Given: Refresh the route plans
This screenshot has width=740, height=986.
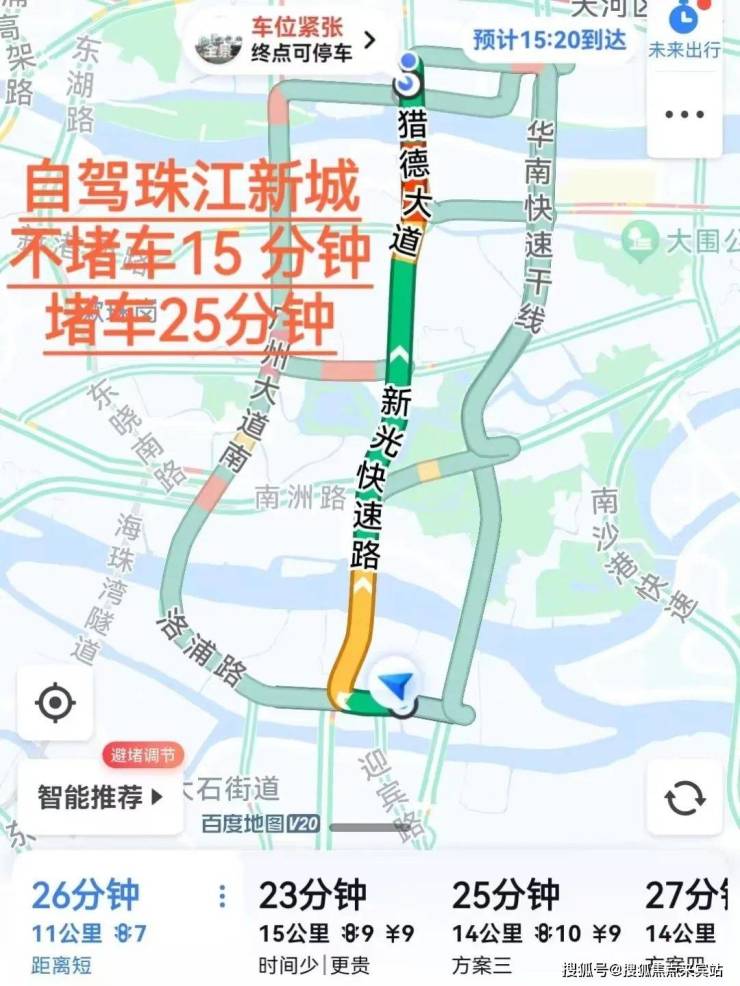Looking at the screenshot, I should click(x=684, y=797).
